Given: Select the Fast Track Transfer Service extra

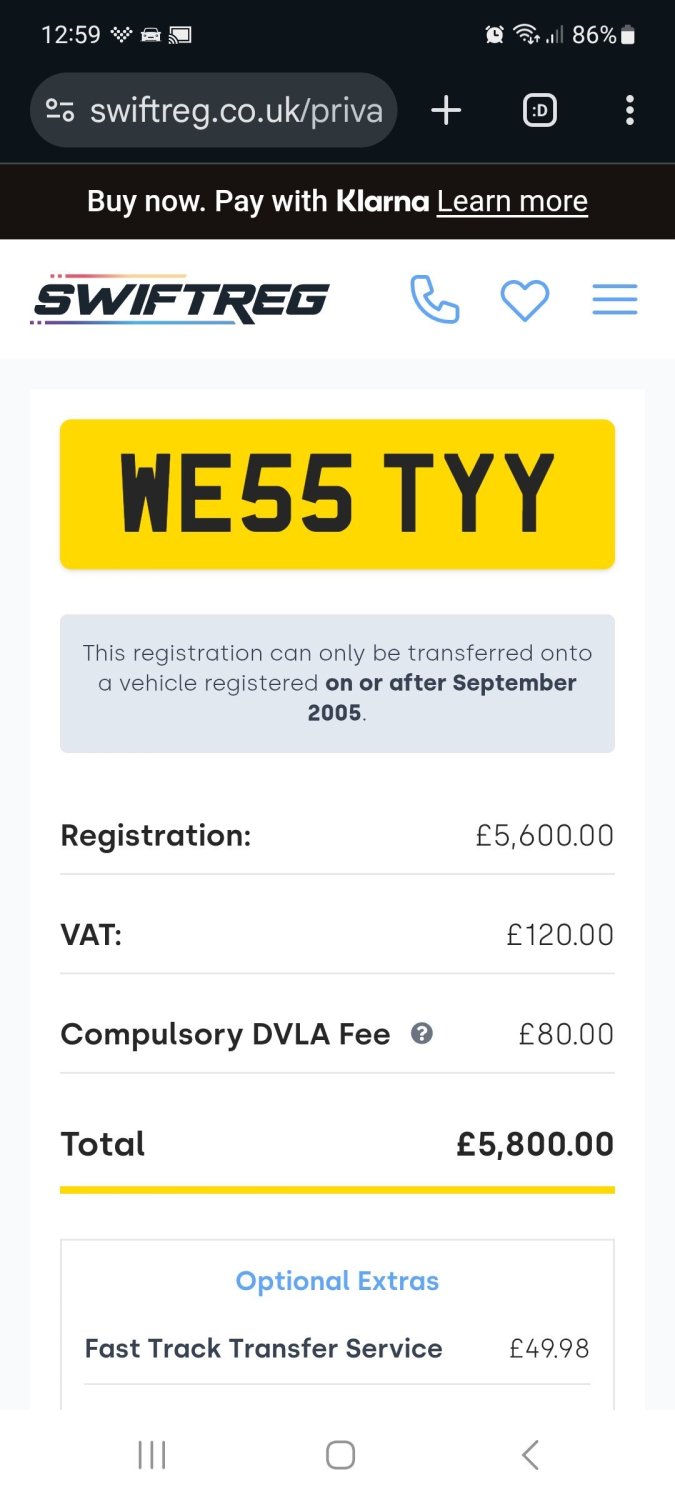Looking at the screenshot, I should pyautogui.click(x=264, y=1348).
